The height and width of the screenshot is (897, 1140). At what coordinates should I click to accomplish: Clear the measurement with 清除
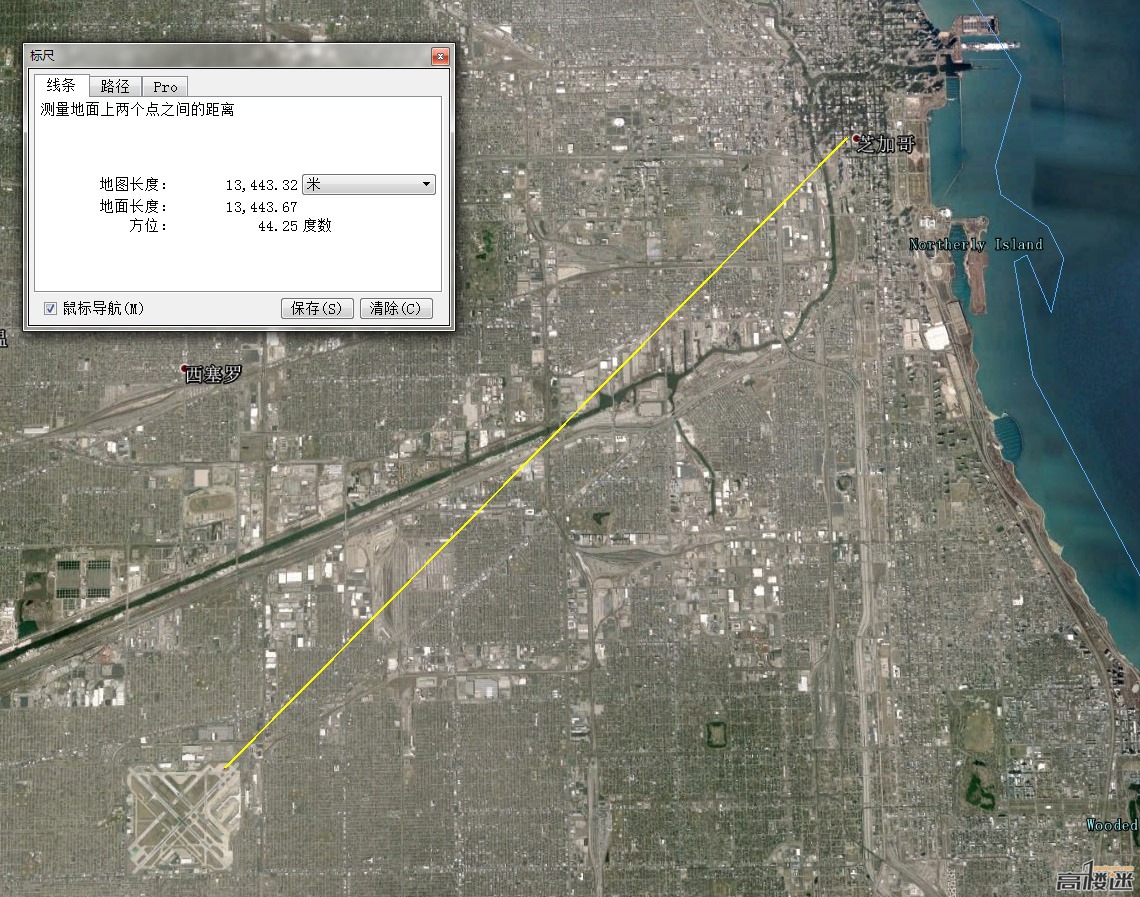[395, 308]
